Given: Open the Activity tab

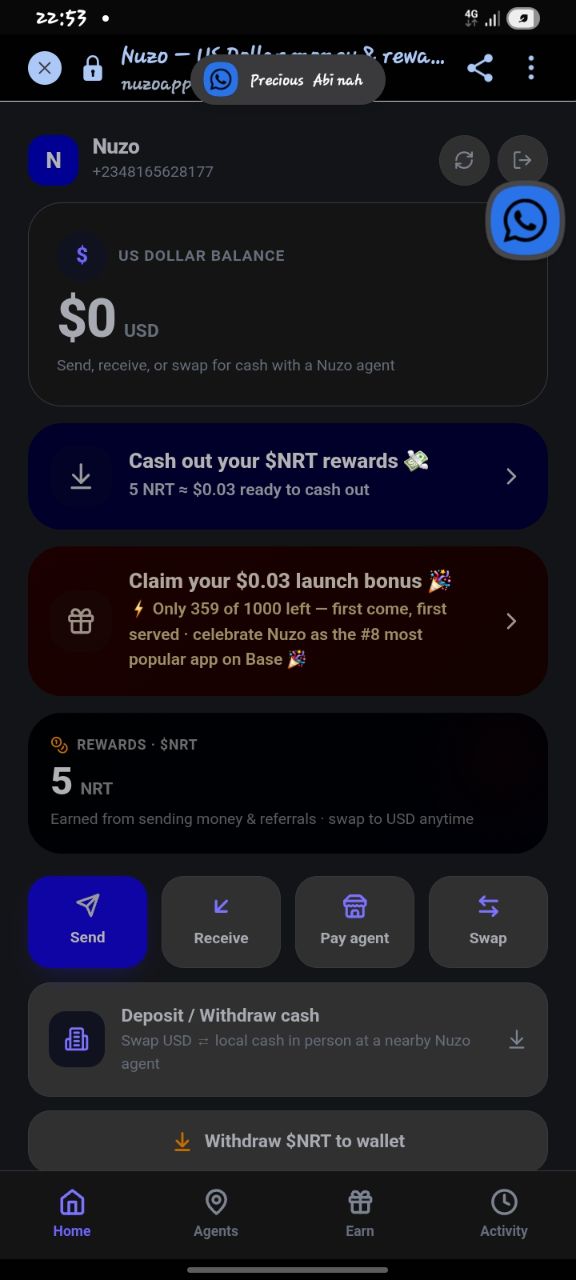Looking at the screenshot, I should [504, 1214].
